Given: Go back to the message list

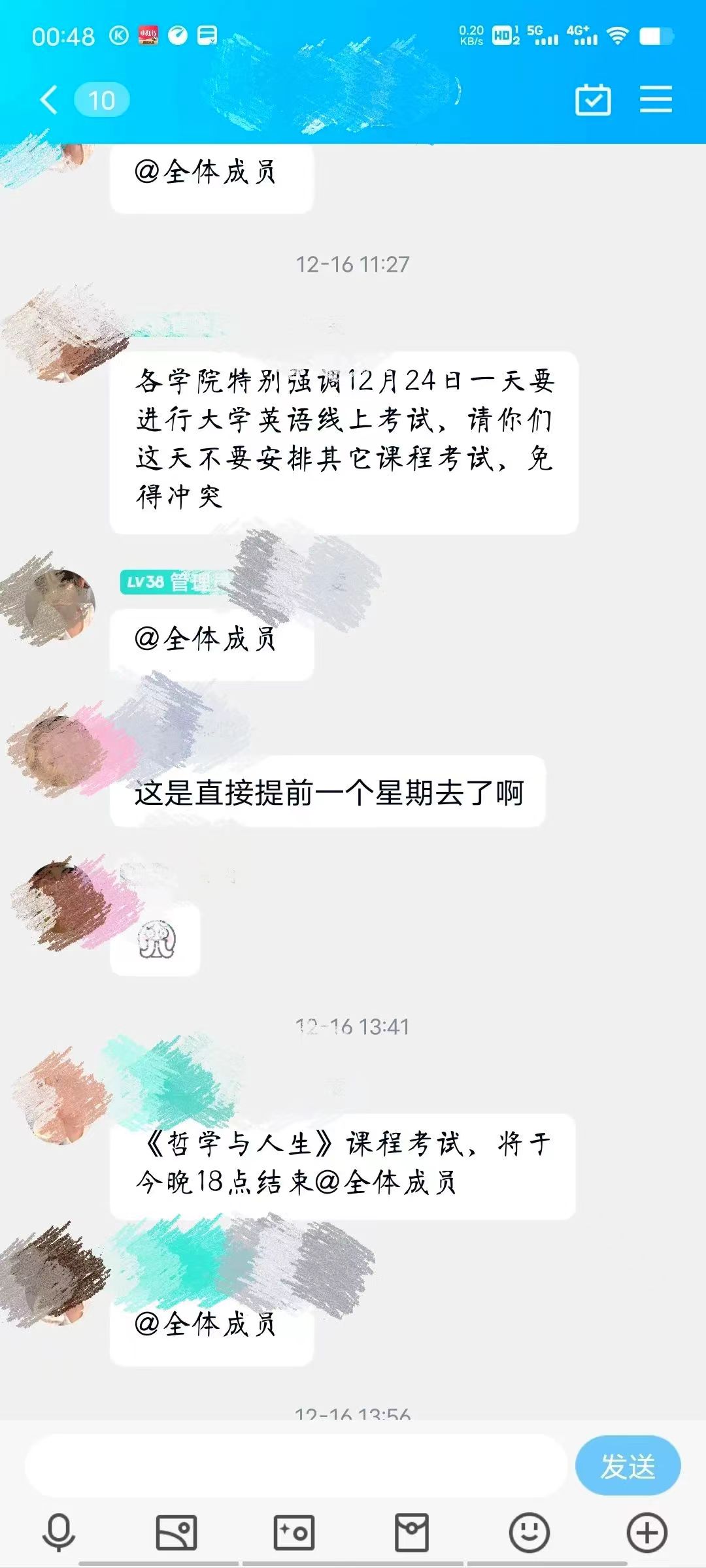Looking at the screenshot, I should [50, 100].
